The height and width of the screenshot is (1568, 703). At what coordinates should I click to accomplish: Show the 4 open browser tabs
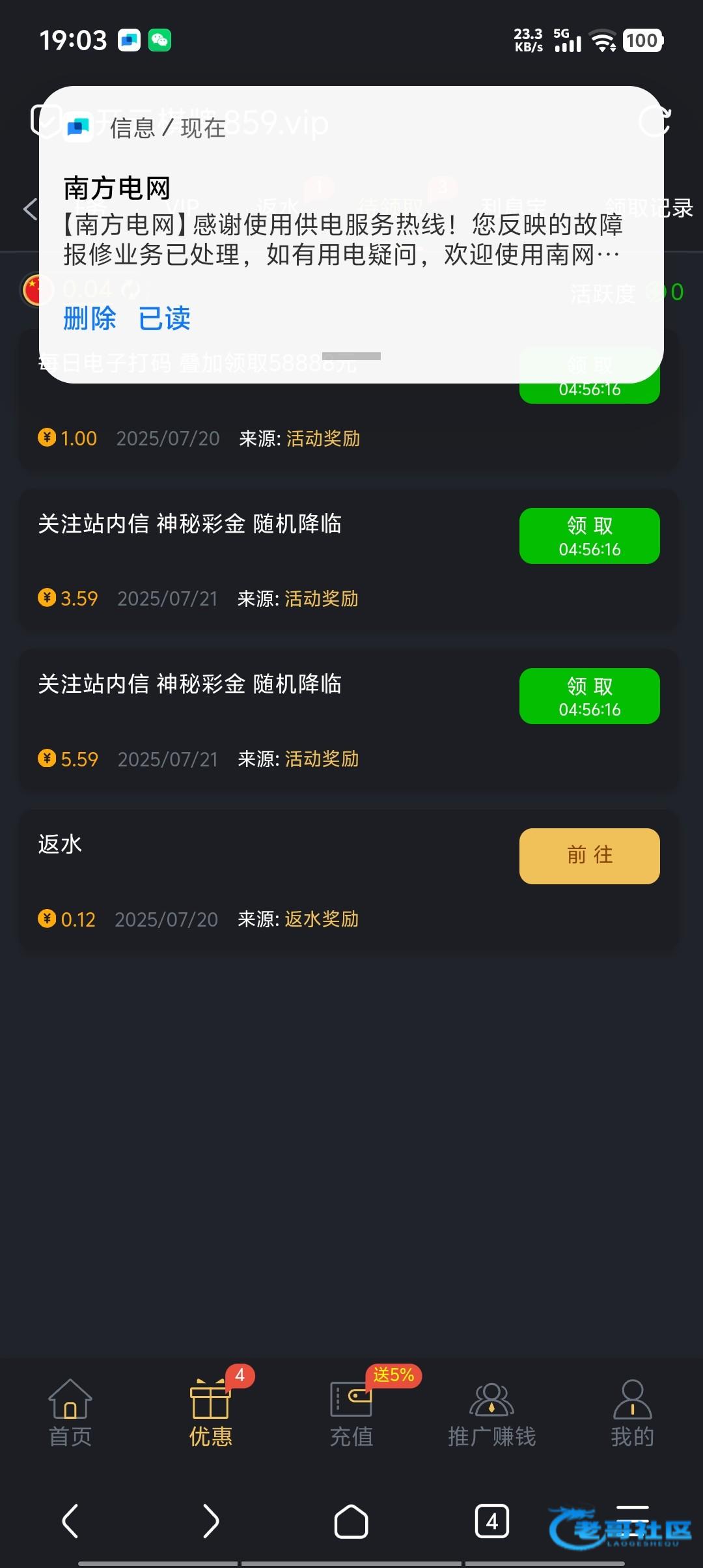pyautogui.click(x=491, y=1521)
